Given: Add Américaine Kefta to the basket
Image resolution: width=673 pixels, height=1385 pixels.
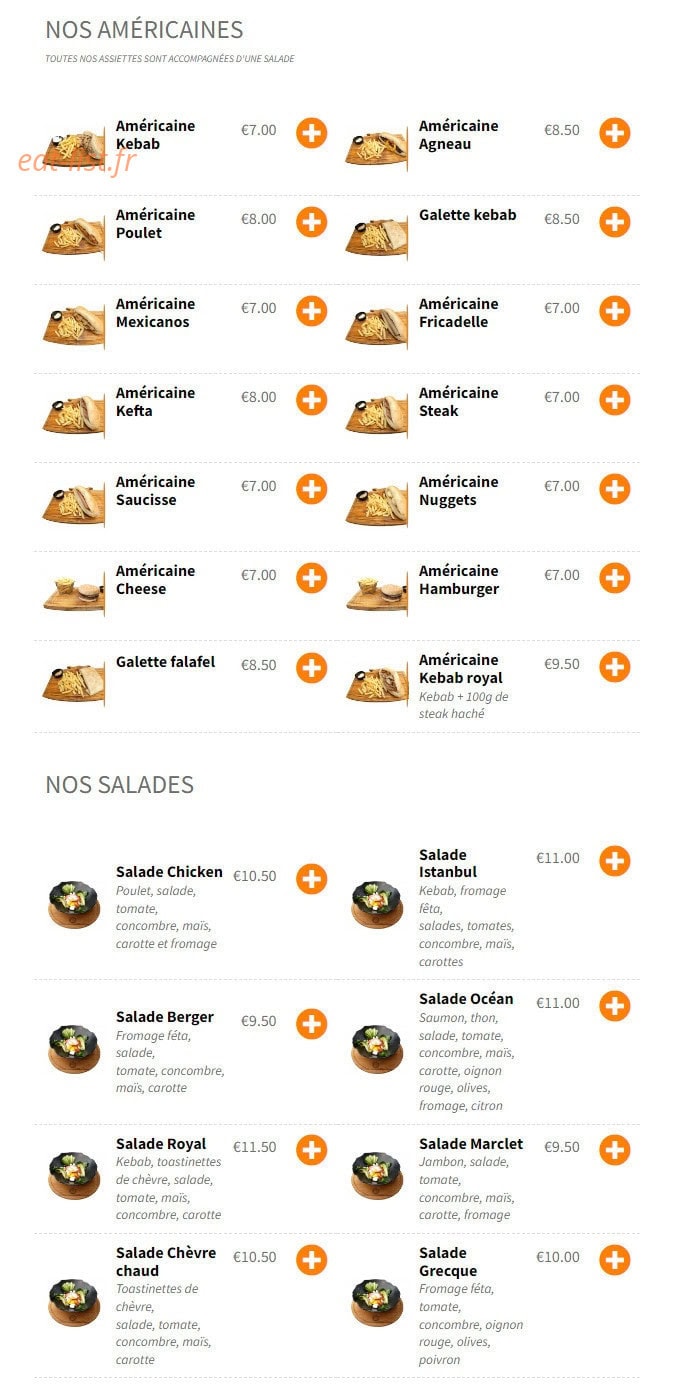Looking at the screenshot, I should click(311, 399).
